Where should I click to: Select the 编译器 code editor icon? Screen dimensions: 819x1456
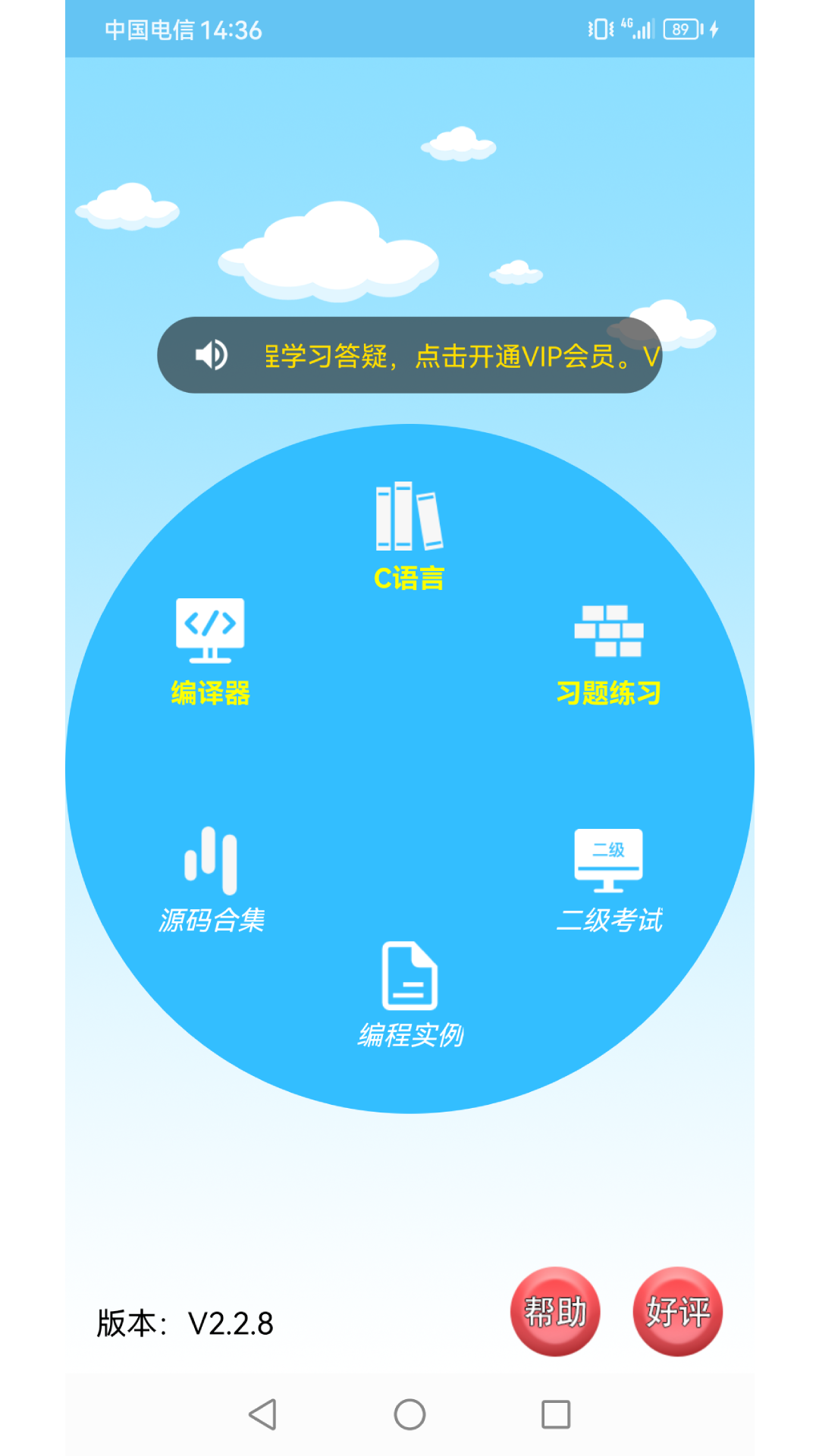(x=209, y=629)
